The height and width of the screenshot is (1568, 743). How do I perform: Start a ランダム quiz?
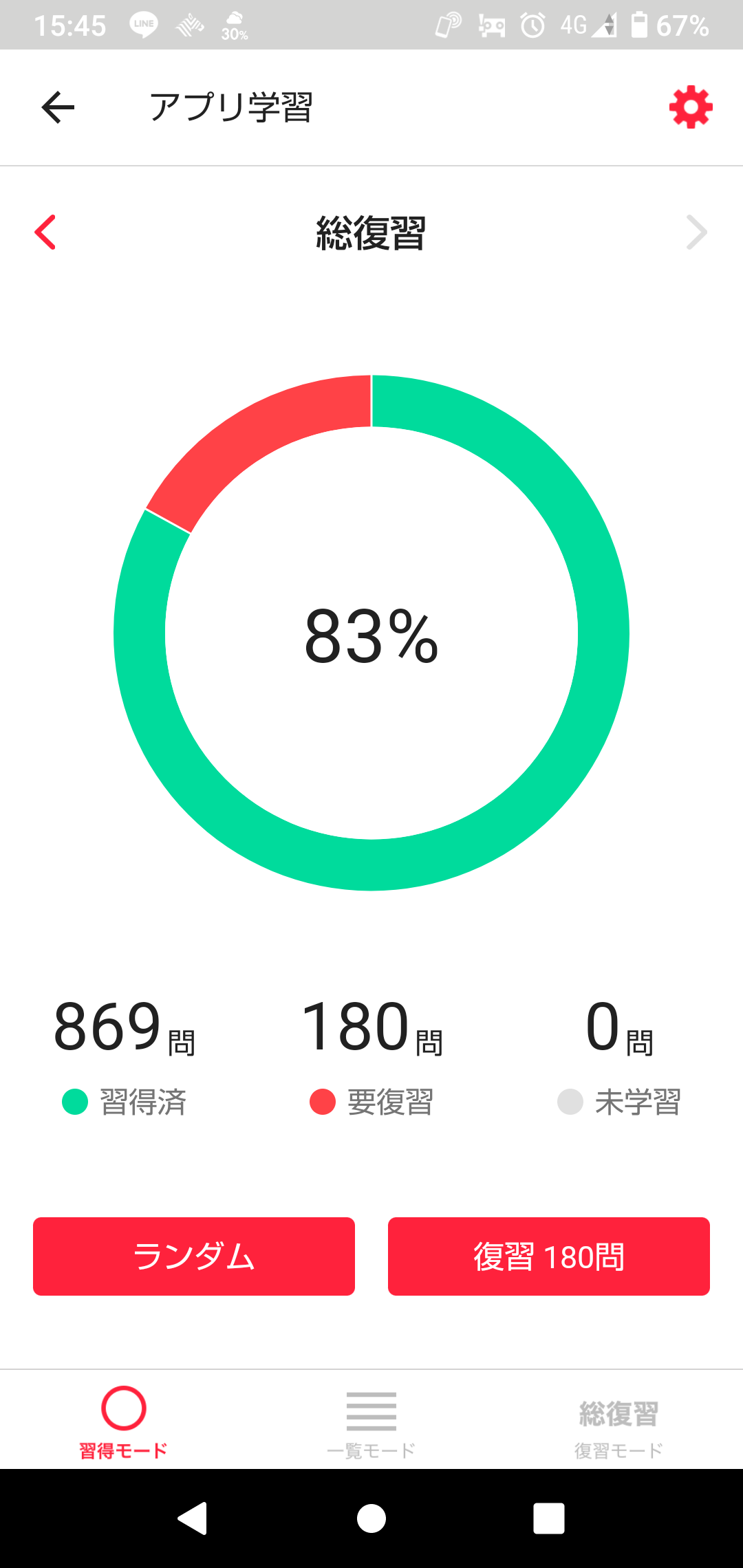(x=194, y=1256)
